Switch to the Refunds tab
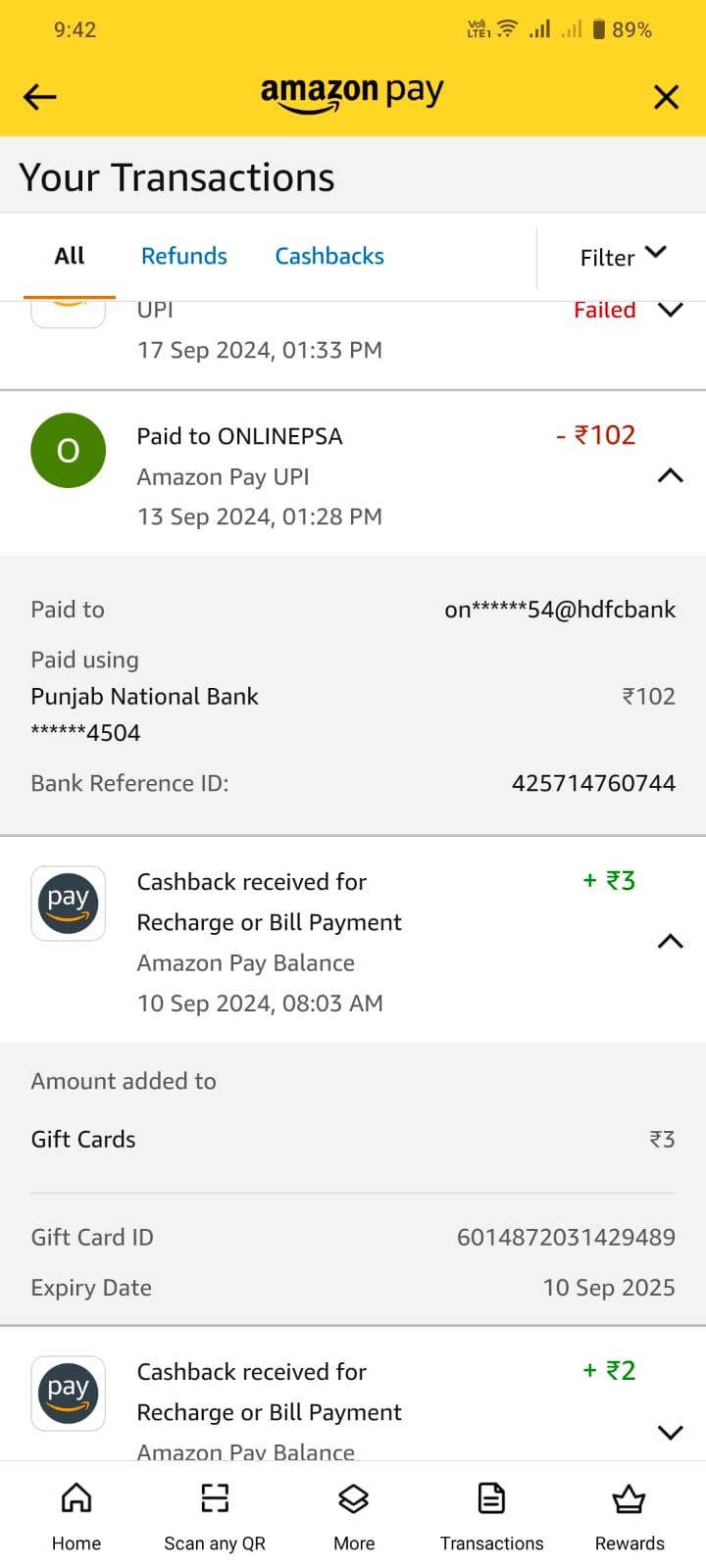 pos(184,256)
